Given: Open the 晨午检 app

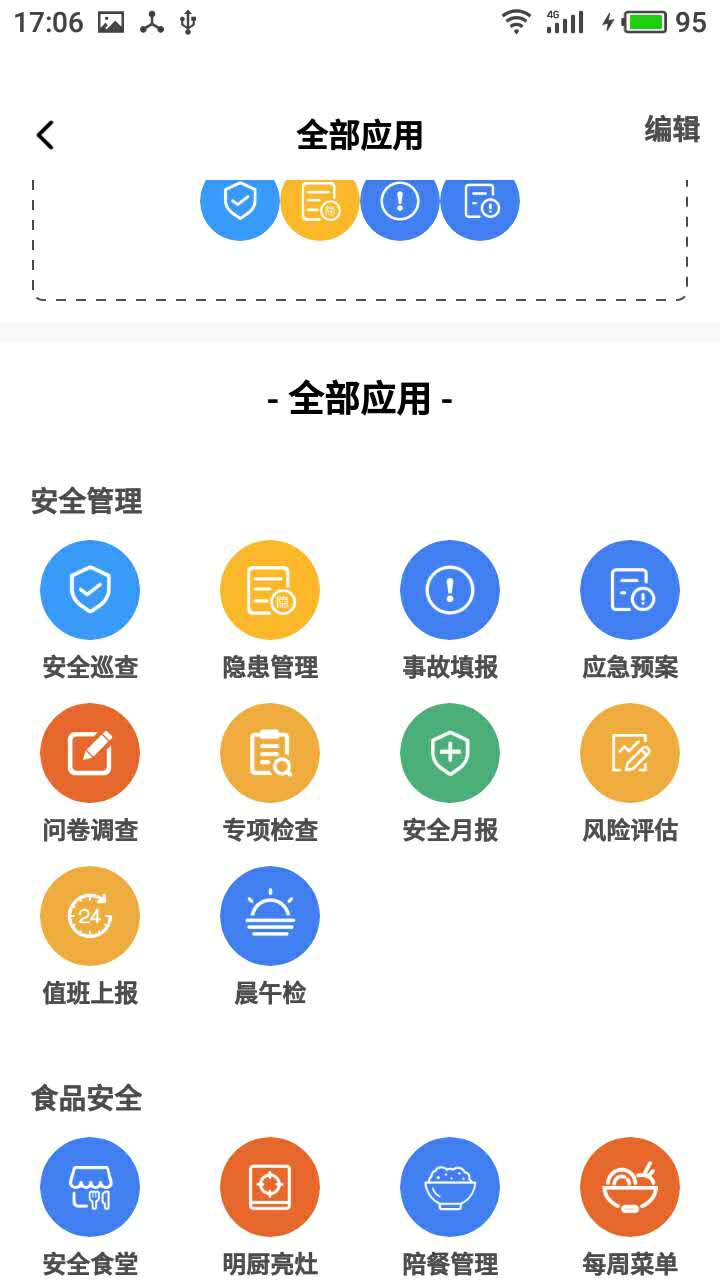Looking at the screenshot, I should (x=270, y=915).
